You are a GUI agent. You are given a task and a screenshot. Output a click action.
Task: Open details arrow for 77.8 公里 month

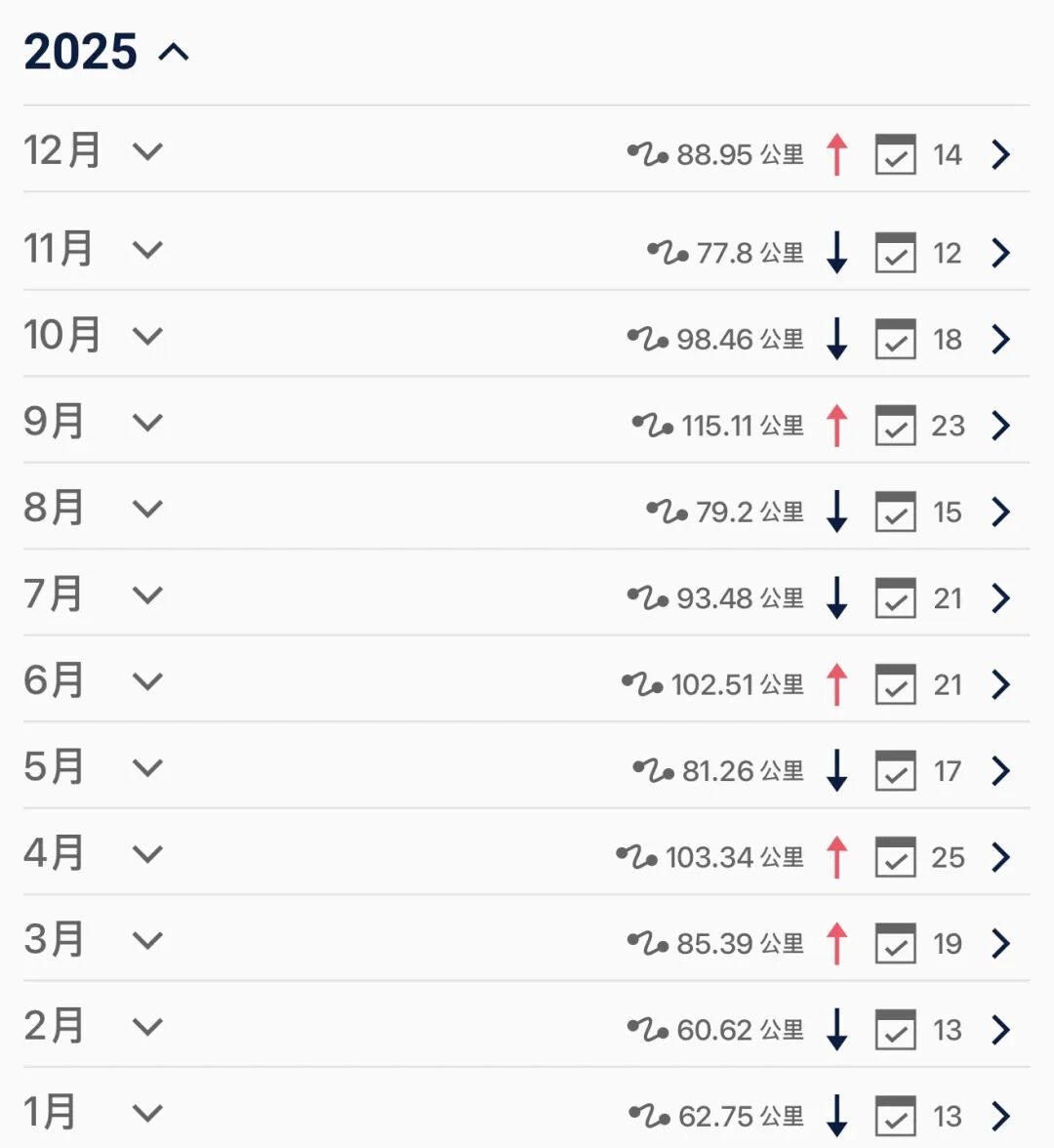(x=1000, y=253)
